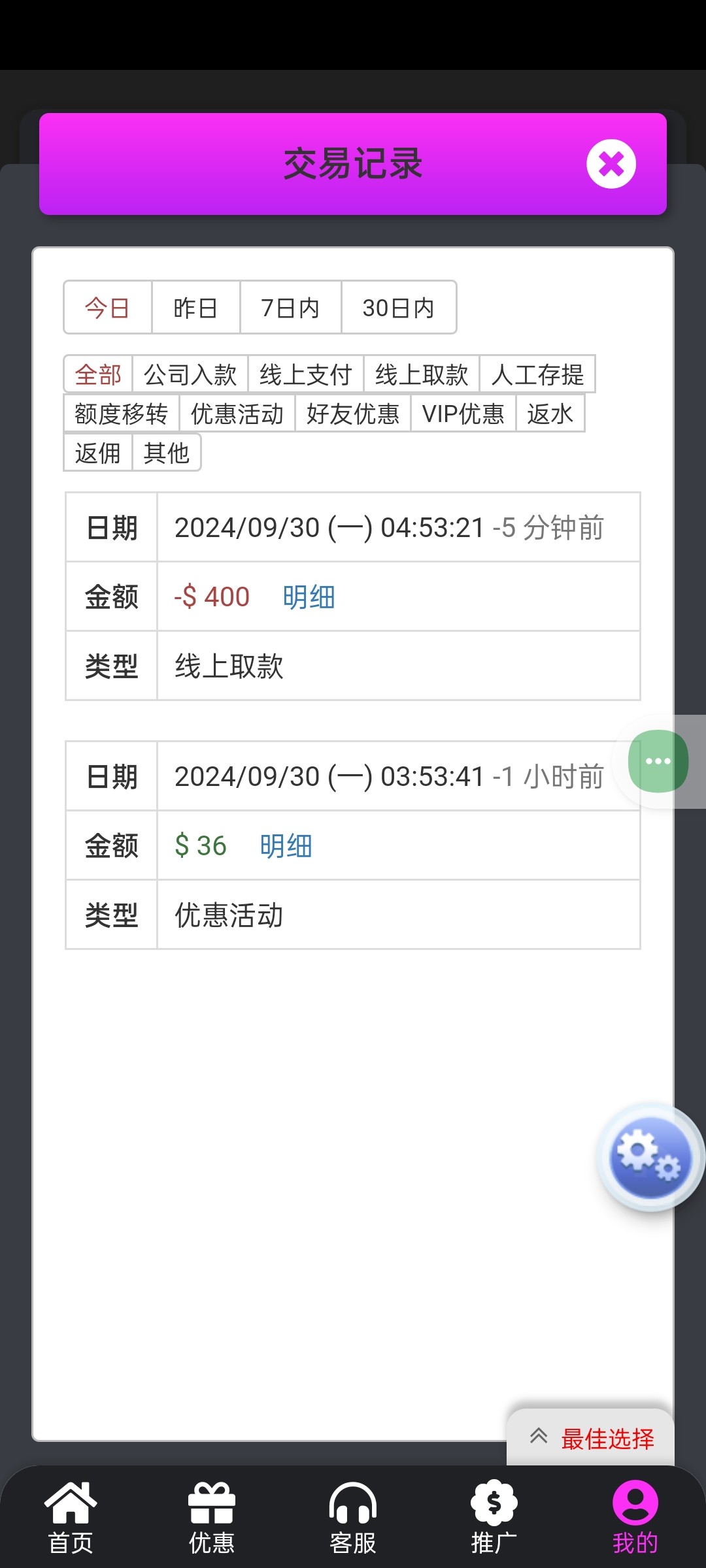Show only VIP优惠 records
This screenshot has height=1568, width=706.
pyautogui.click(x=463, y=414)
